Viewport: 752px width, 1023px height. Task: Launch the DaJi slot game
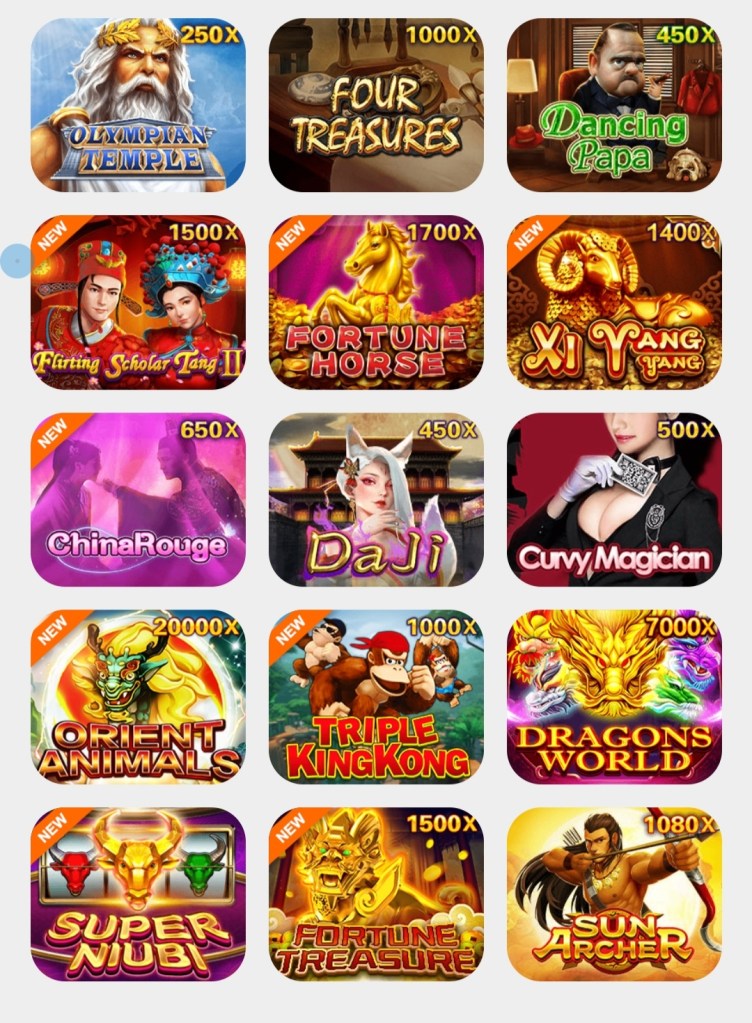point(376,499)
